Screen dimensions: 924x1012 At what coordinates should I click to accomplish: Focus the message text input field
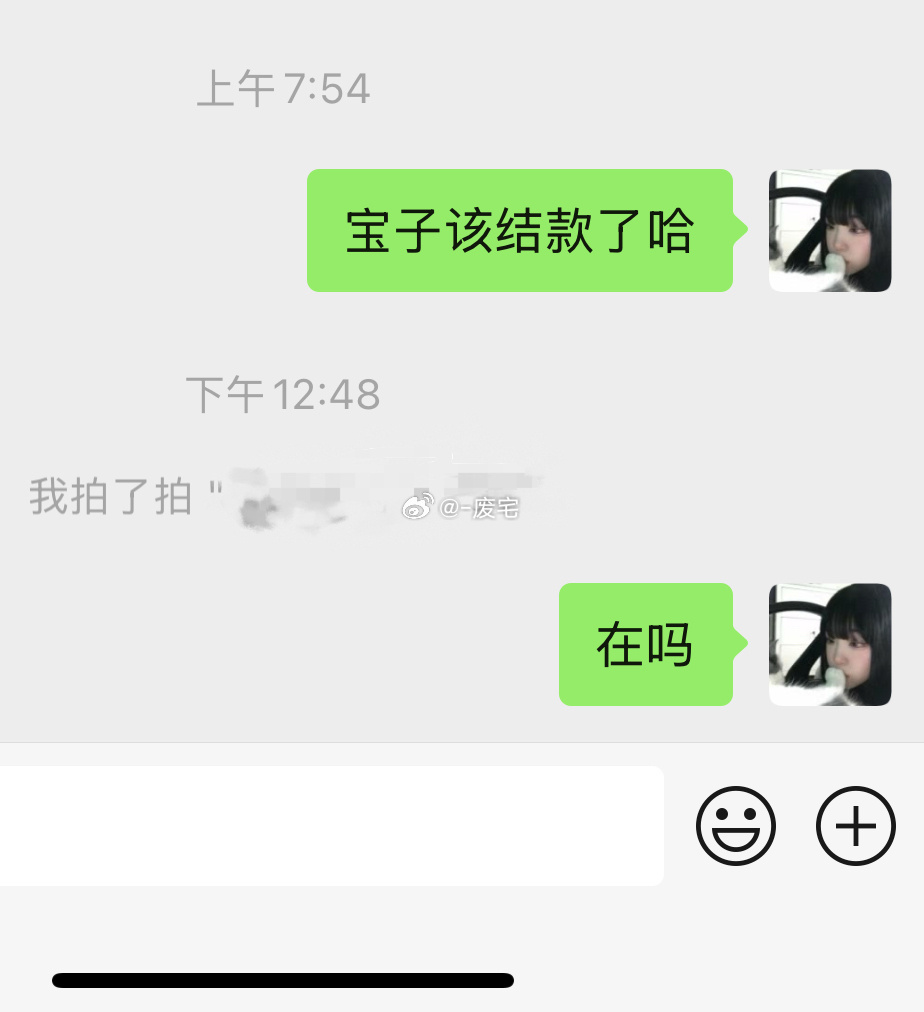point(330,826)
